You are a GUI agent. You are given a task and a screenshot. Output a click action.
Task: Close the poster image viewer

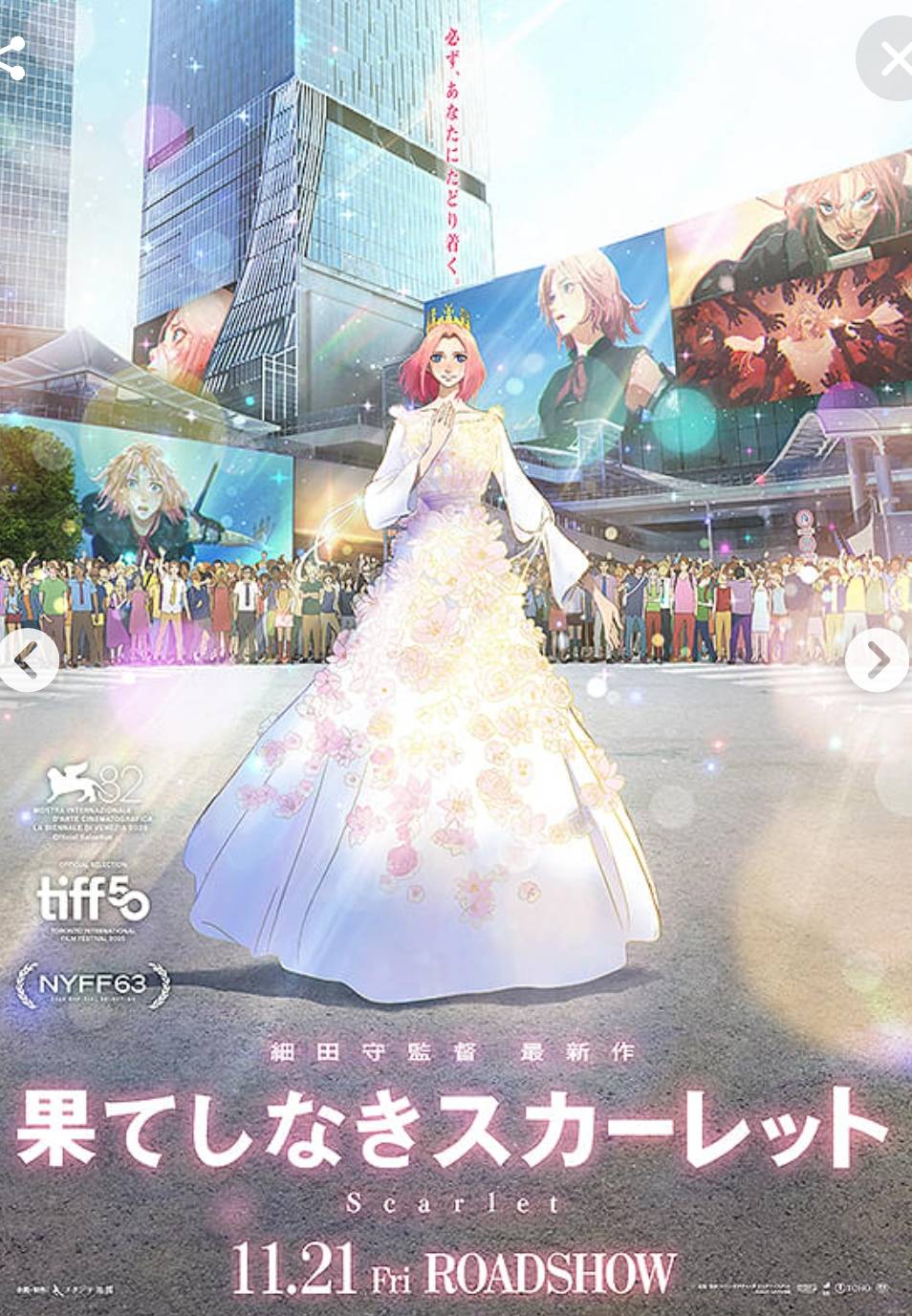tap(891, 59)
